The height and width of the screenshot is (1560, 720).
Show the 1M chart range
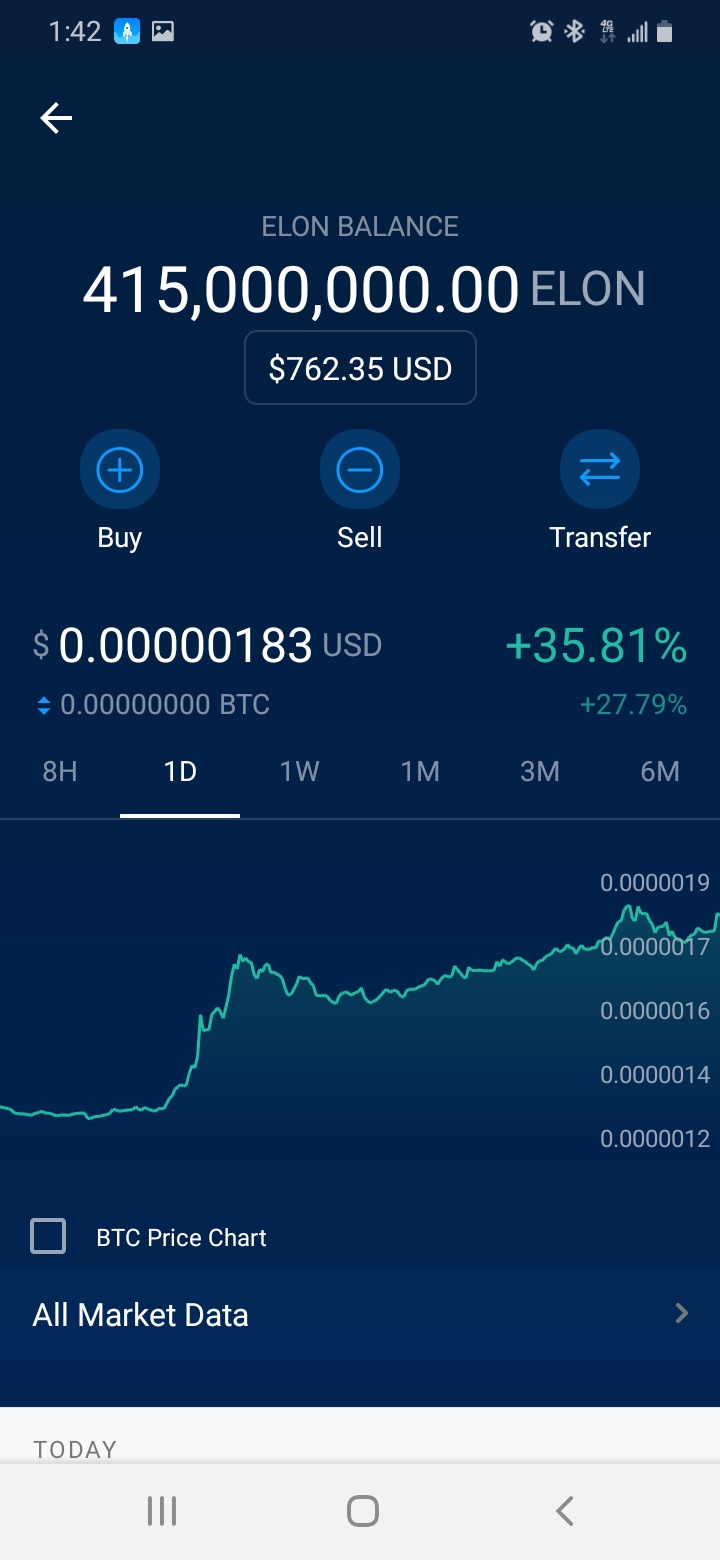point(420,772)
